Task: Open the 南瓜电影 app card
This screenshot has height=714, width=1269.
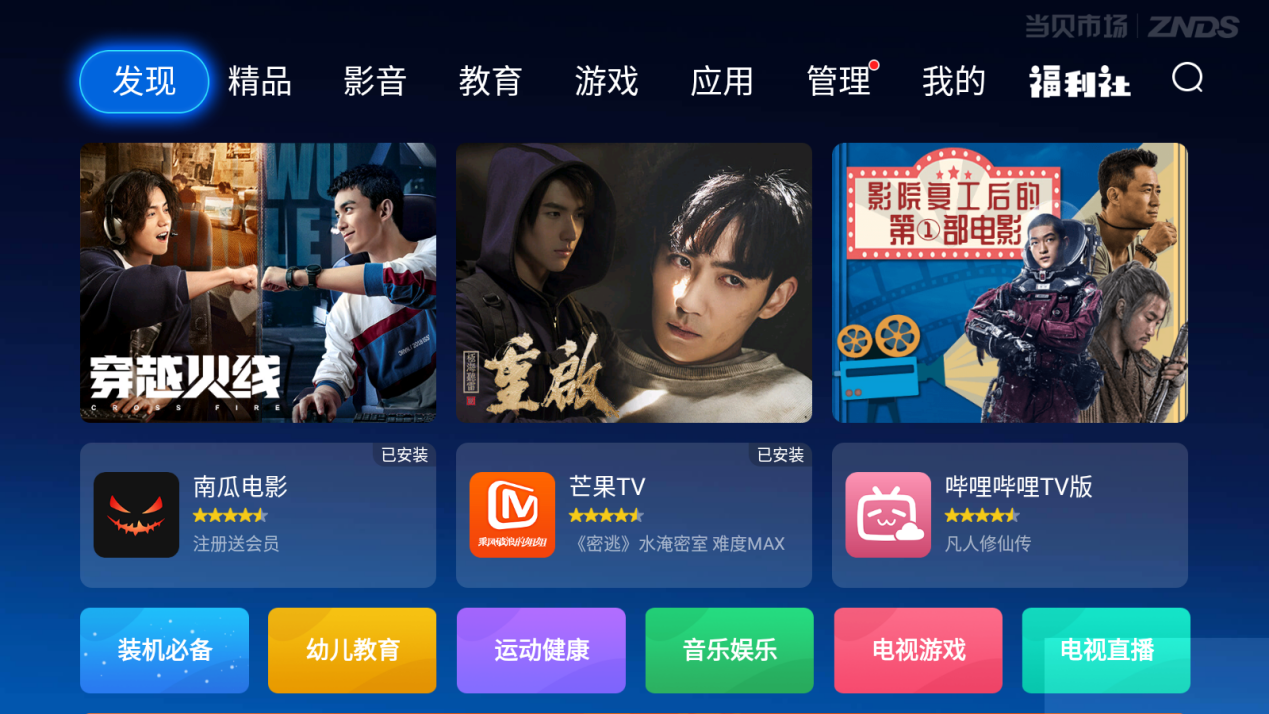Action: click(258, 515)
